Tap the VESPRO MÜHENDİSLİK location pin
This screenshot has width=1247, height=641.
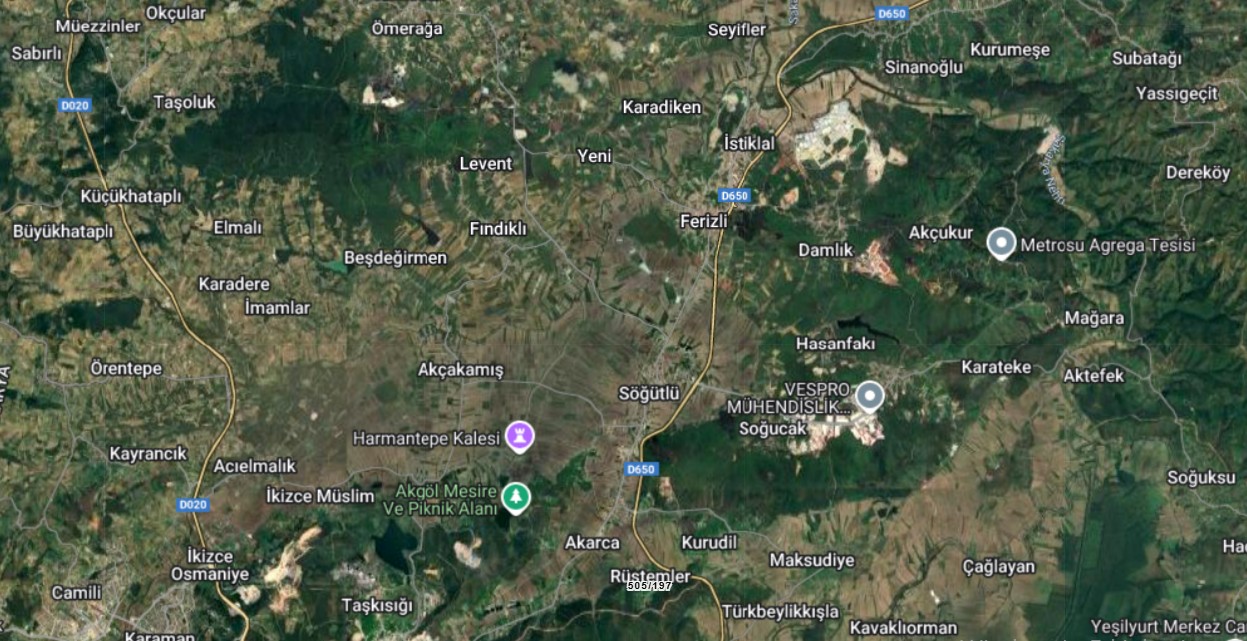[x=870, y=397]
